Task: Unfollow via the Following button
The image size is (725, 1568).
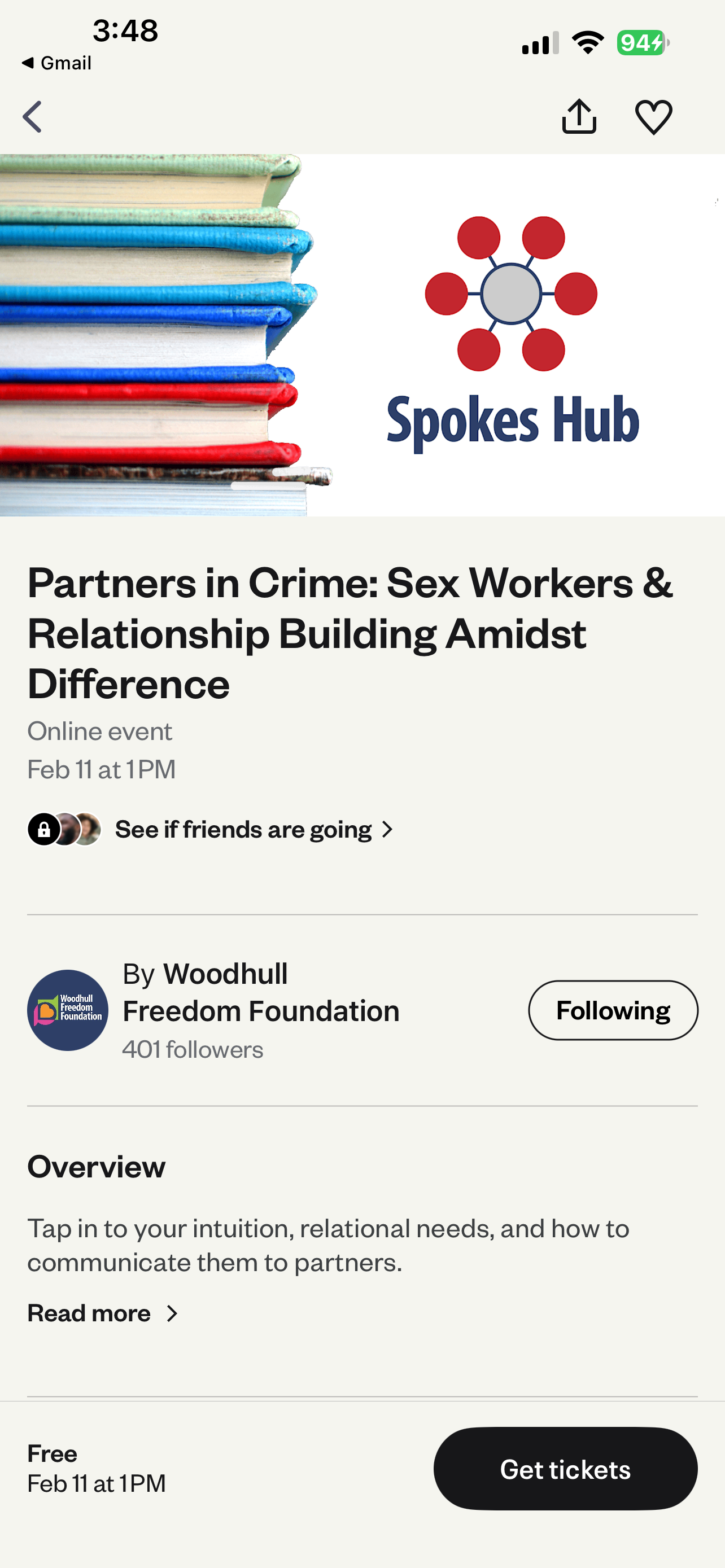Action: click(x=613, y=1010)
